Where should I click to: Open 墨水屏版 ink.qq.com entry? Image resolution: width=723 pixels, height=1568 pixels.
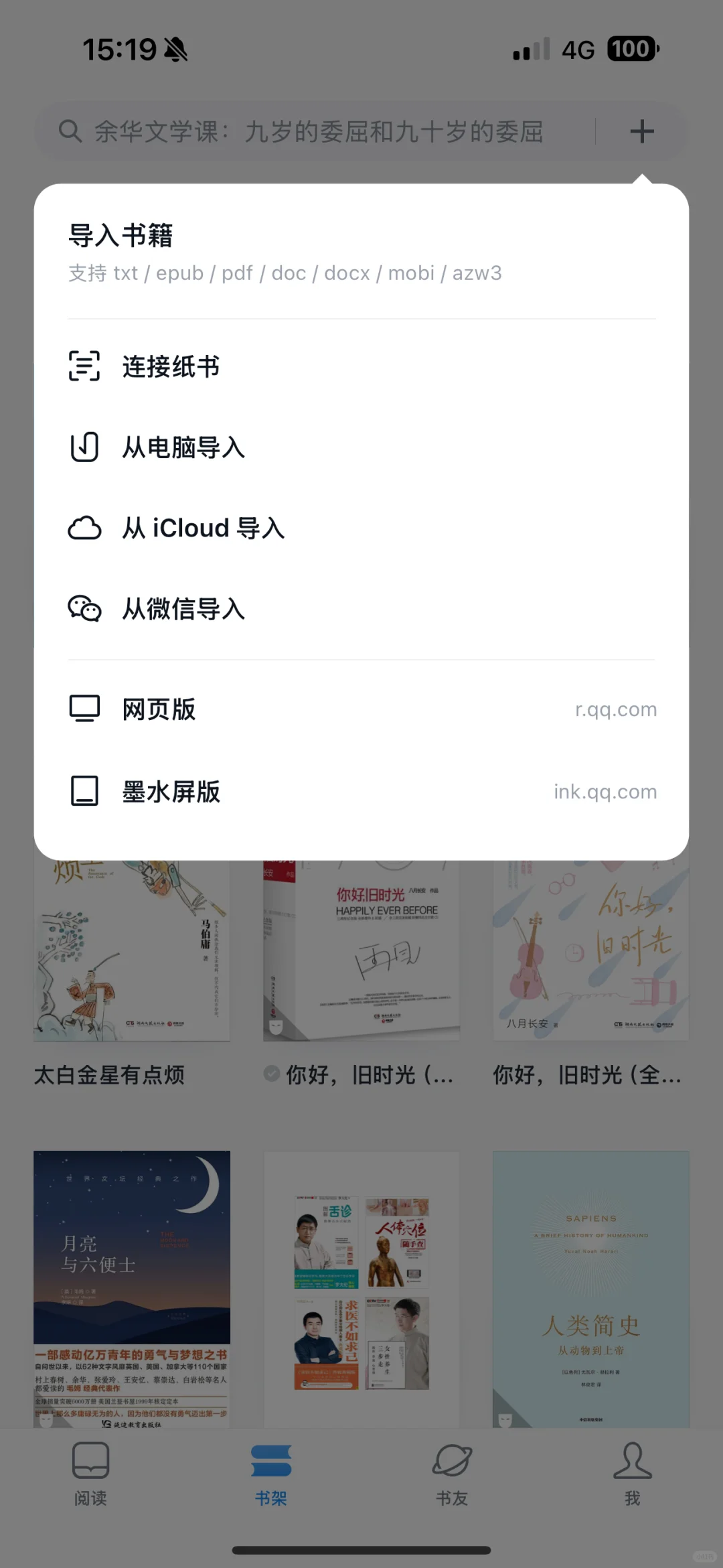click(x=361, y=791)
